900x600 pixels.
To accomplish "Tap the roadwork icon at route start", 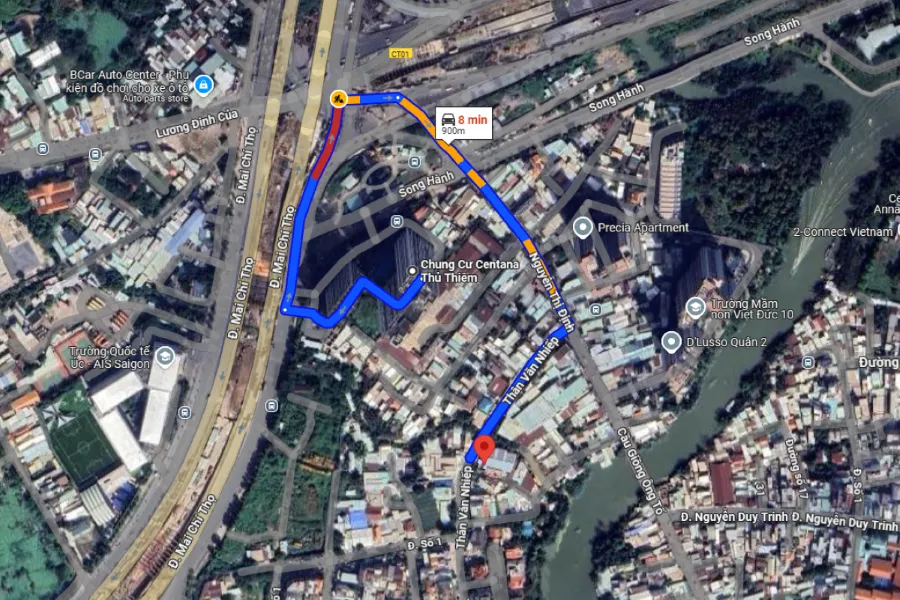I will [339, 98].
